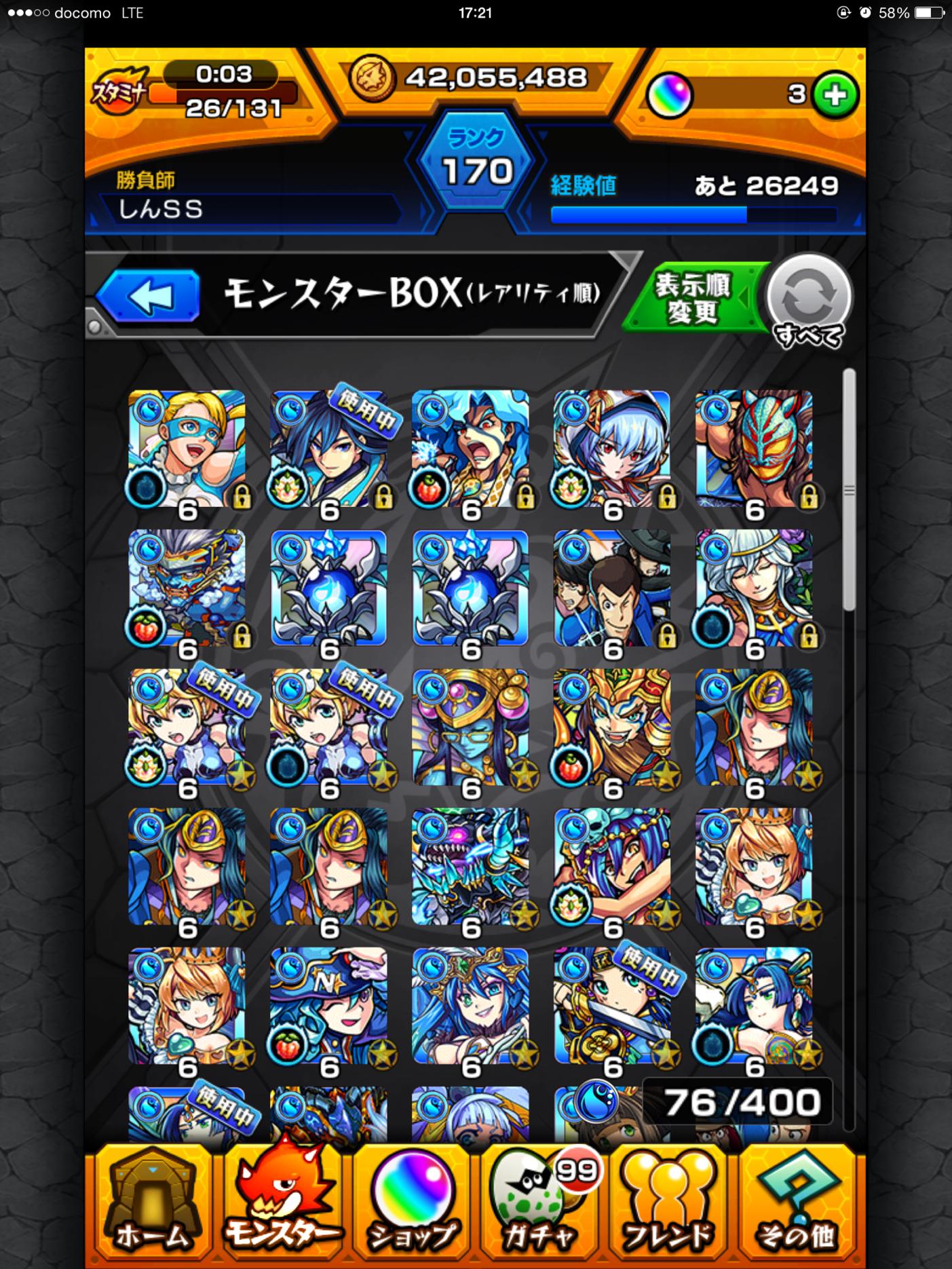Add orbs with the green plus button
Viewport: 952px width, 1269px height.
click(x=835, y=96)
